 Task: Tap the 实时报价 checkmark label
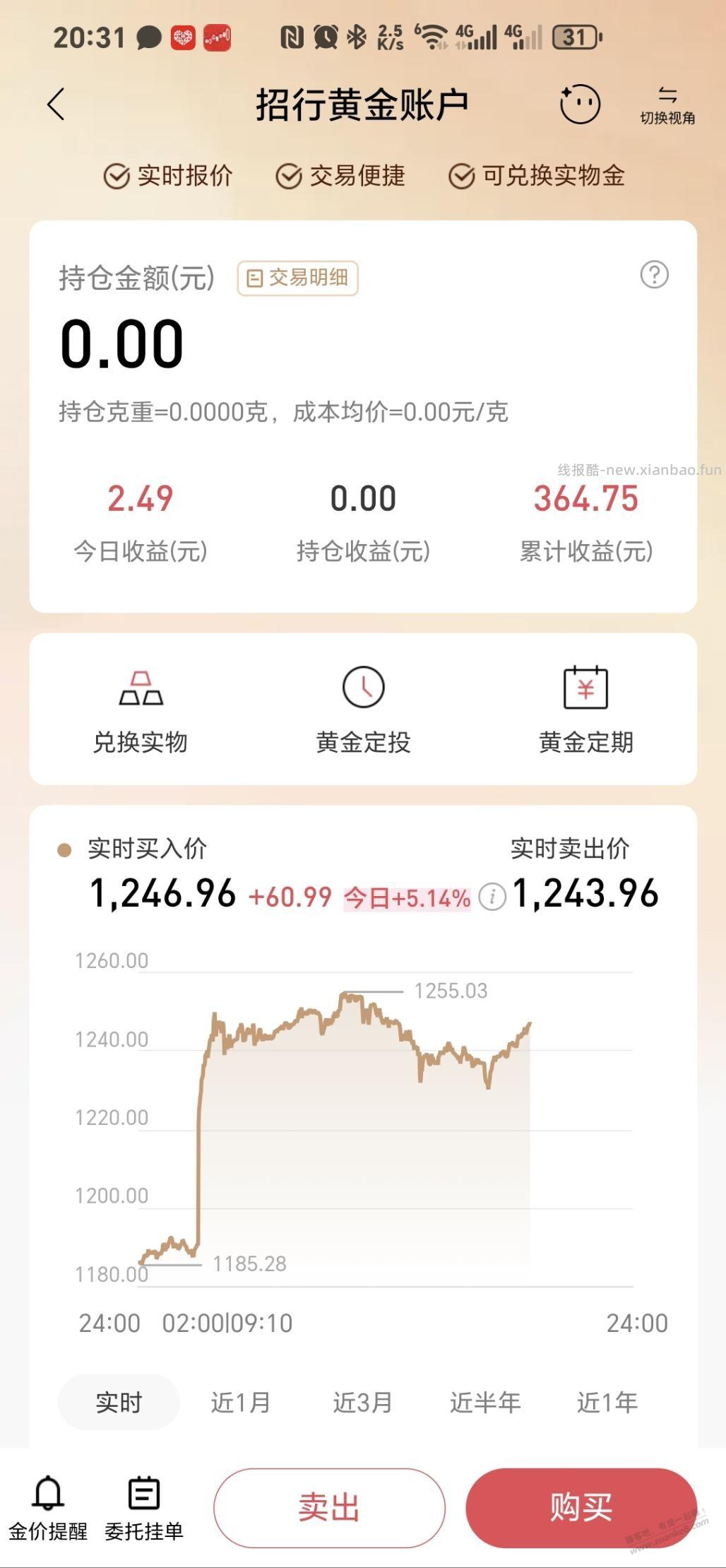tap(168, 176)
